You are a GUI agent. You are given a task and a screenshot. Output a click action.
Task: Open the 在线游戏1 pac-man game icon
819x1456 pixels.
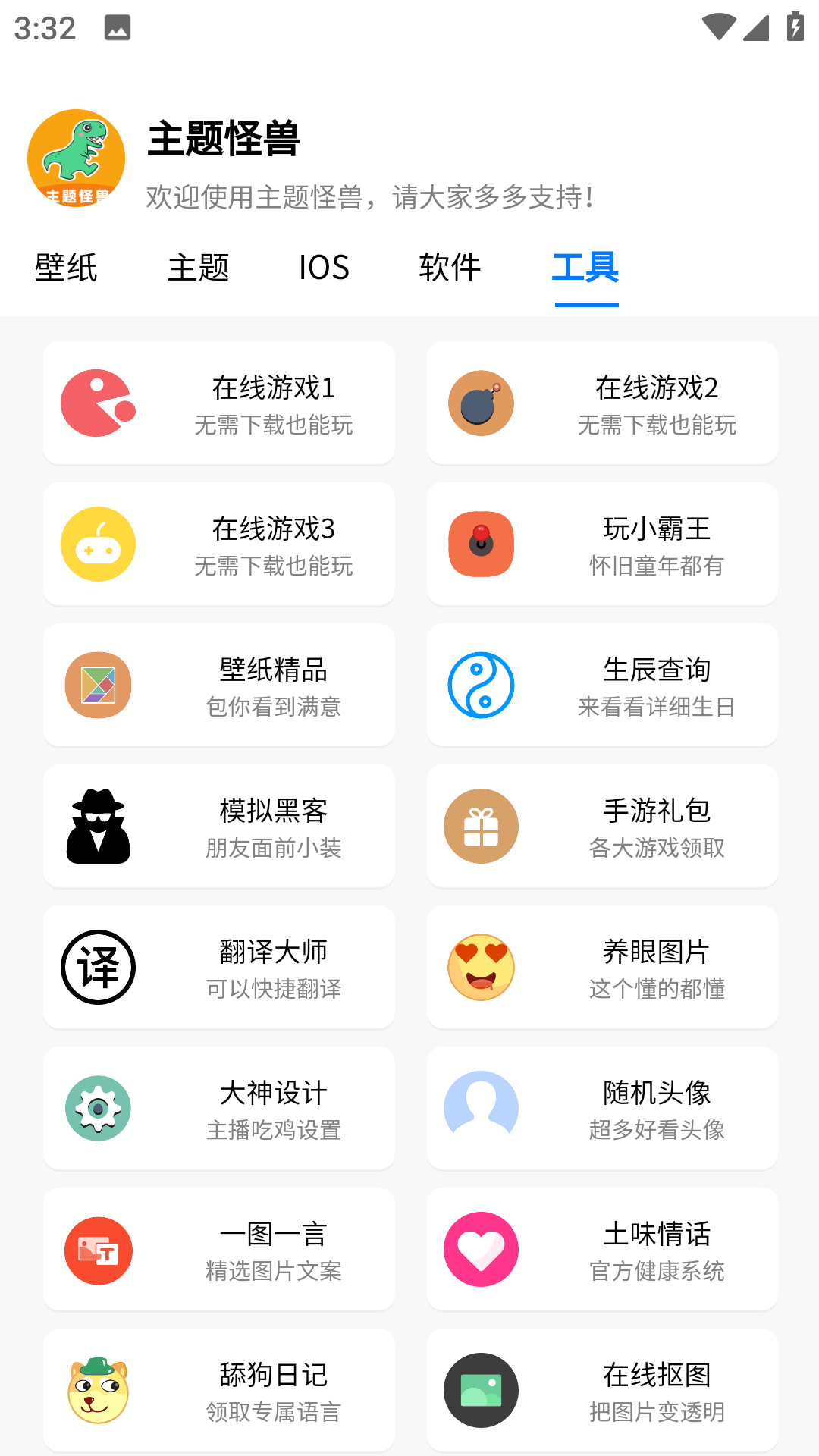(x=98, y=403)
